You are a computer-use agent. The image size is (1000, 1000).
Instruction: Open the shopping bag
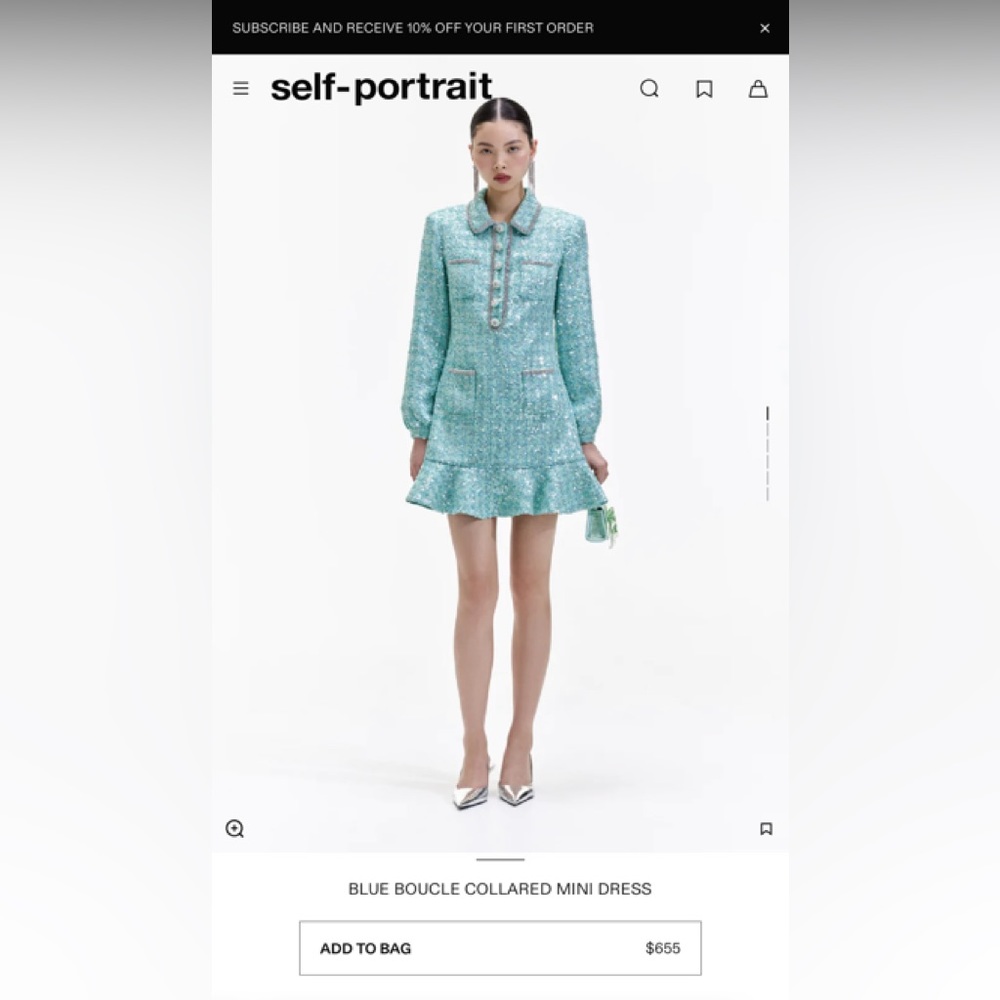click(758, 88)
